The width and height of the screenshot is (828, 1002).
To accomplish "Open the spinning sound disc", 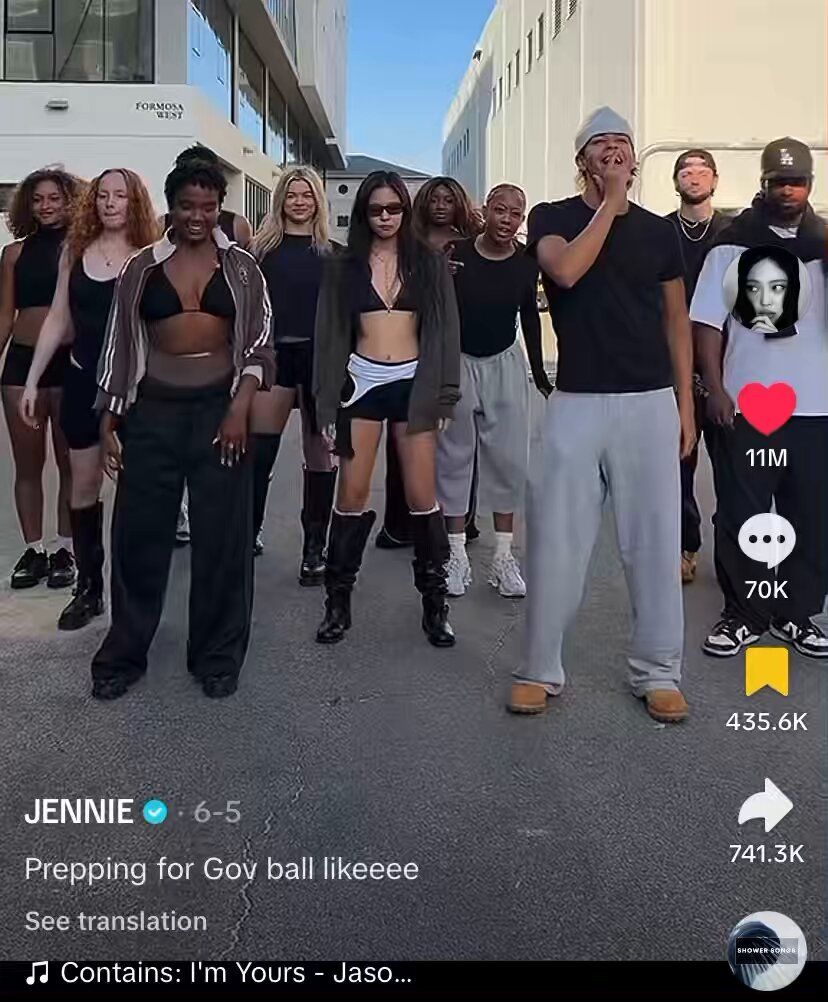I will tap(767, 950).
